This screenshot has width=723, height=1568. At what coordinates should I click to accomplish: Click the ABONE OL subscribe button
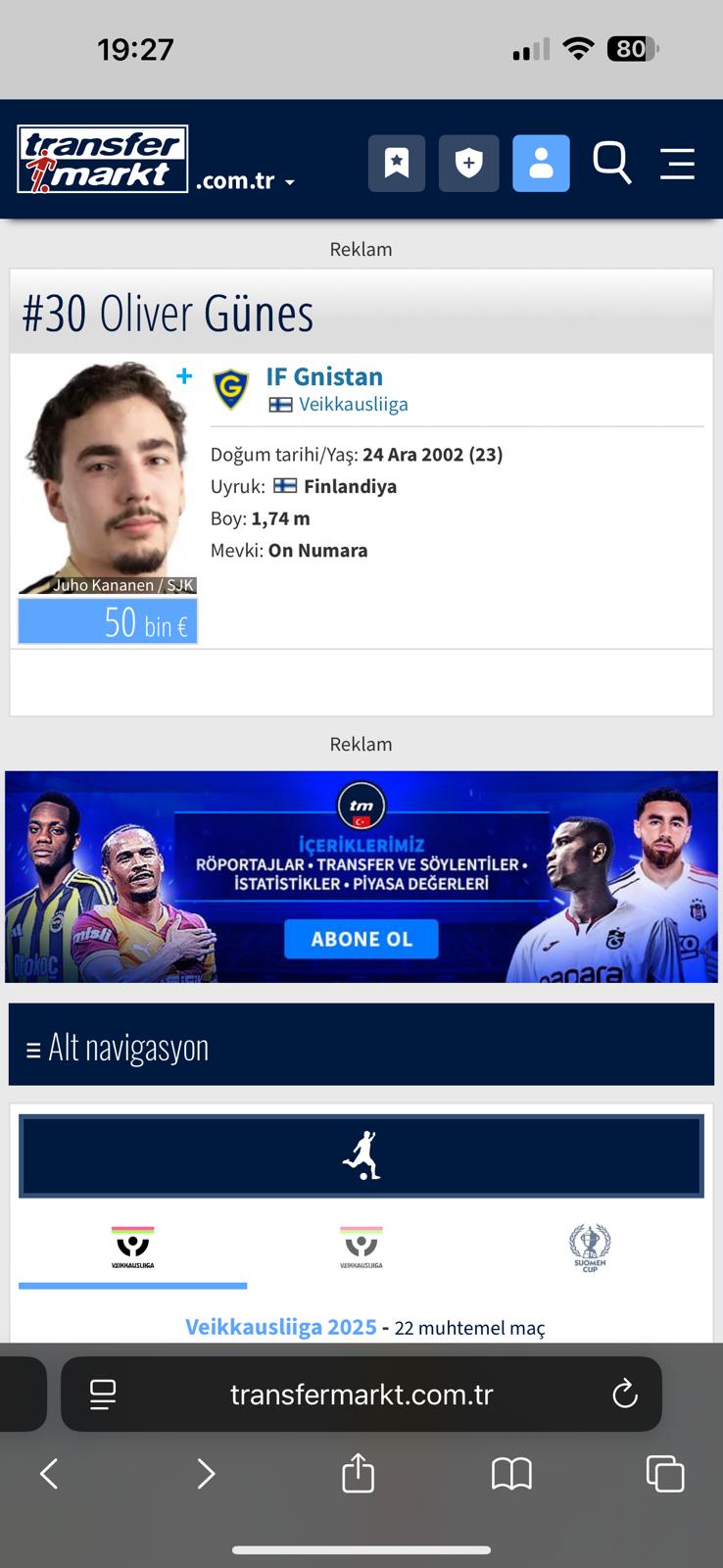tap(361, 938)
